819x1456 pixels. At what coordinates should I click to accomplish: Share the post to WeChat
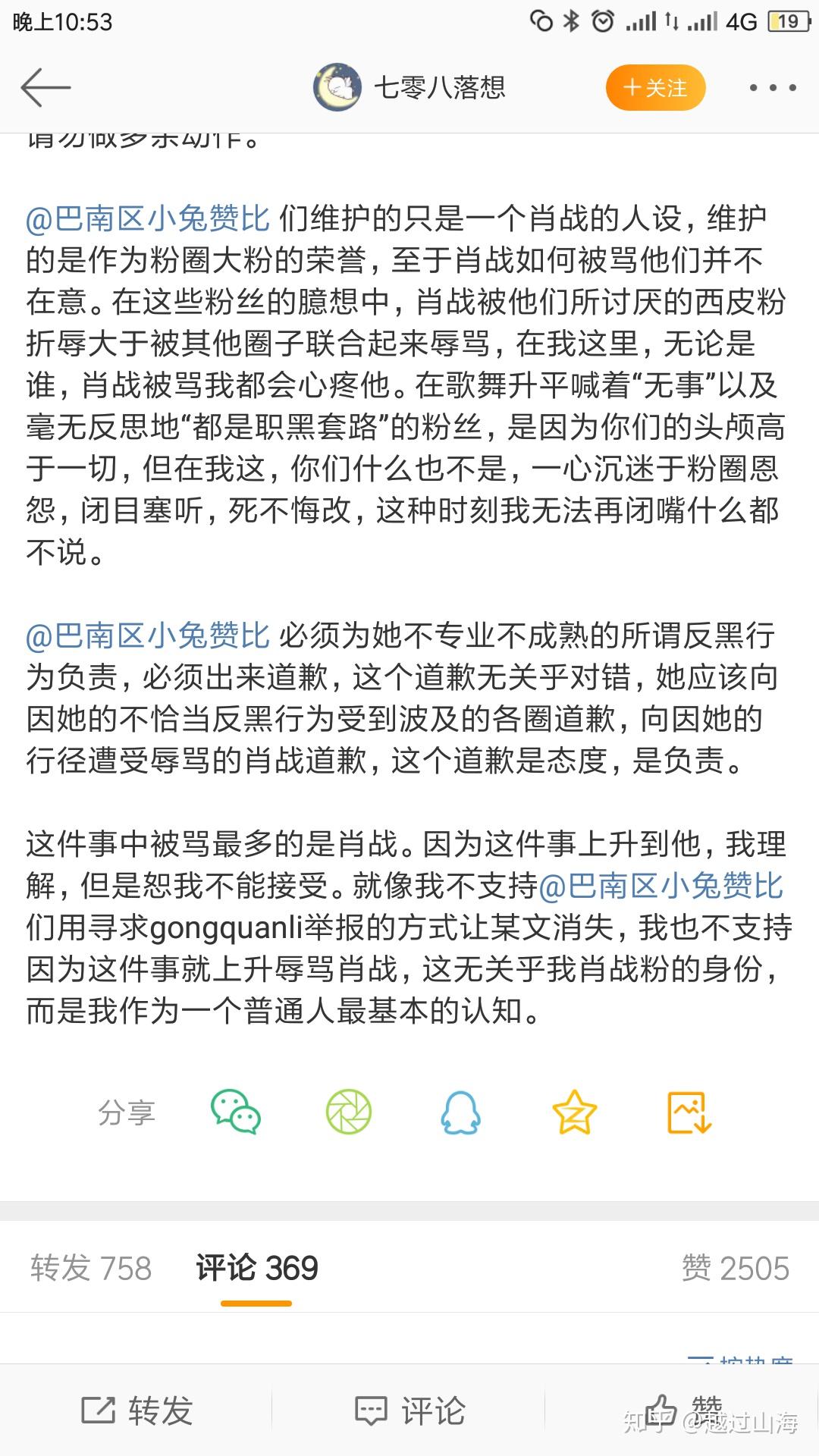[236, 1112]
